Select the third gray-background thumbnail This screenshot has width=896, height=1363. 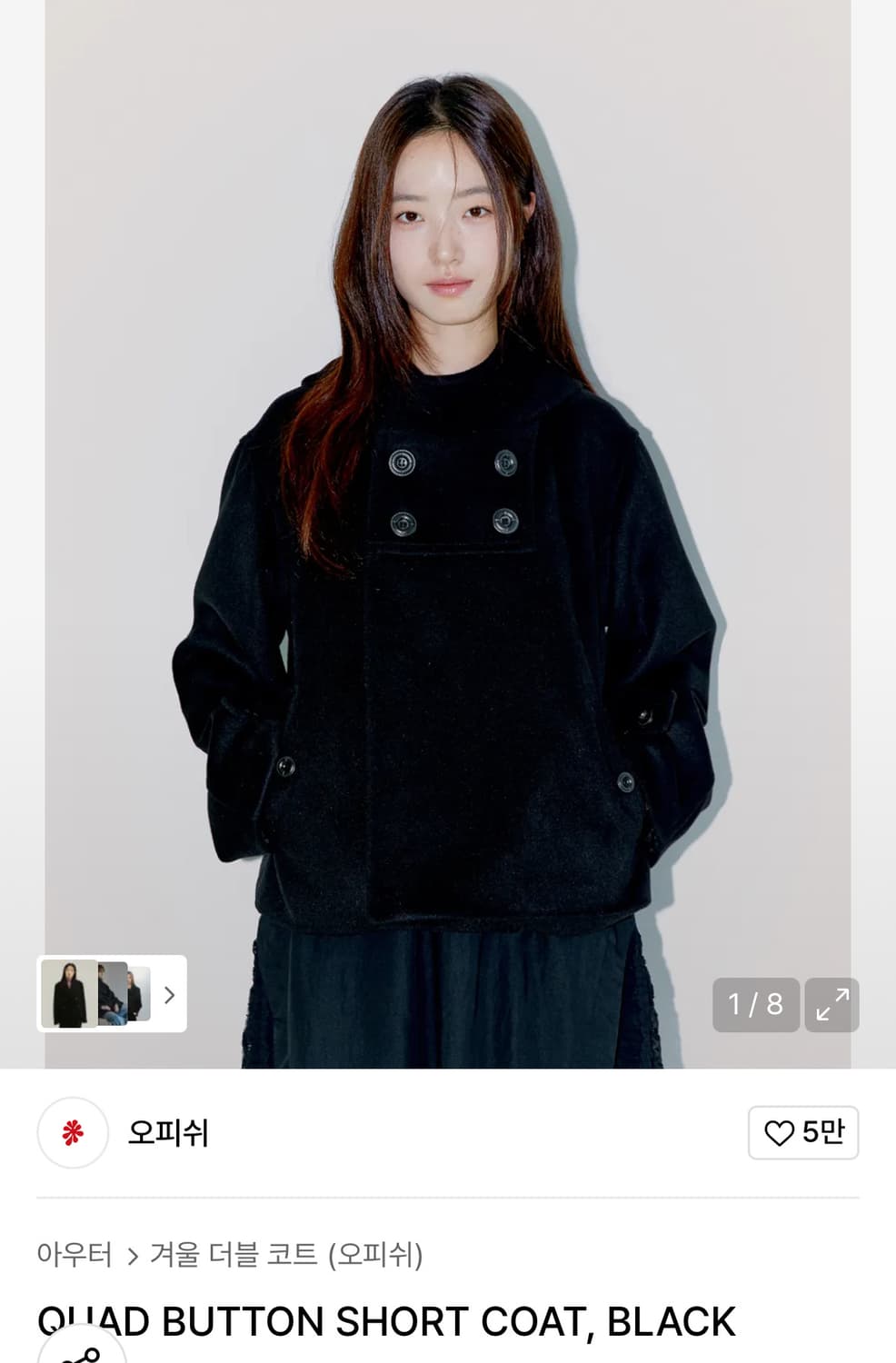[136, 996]
